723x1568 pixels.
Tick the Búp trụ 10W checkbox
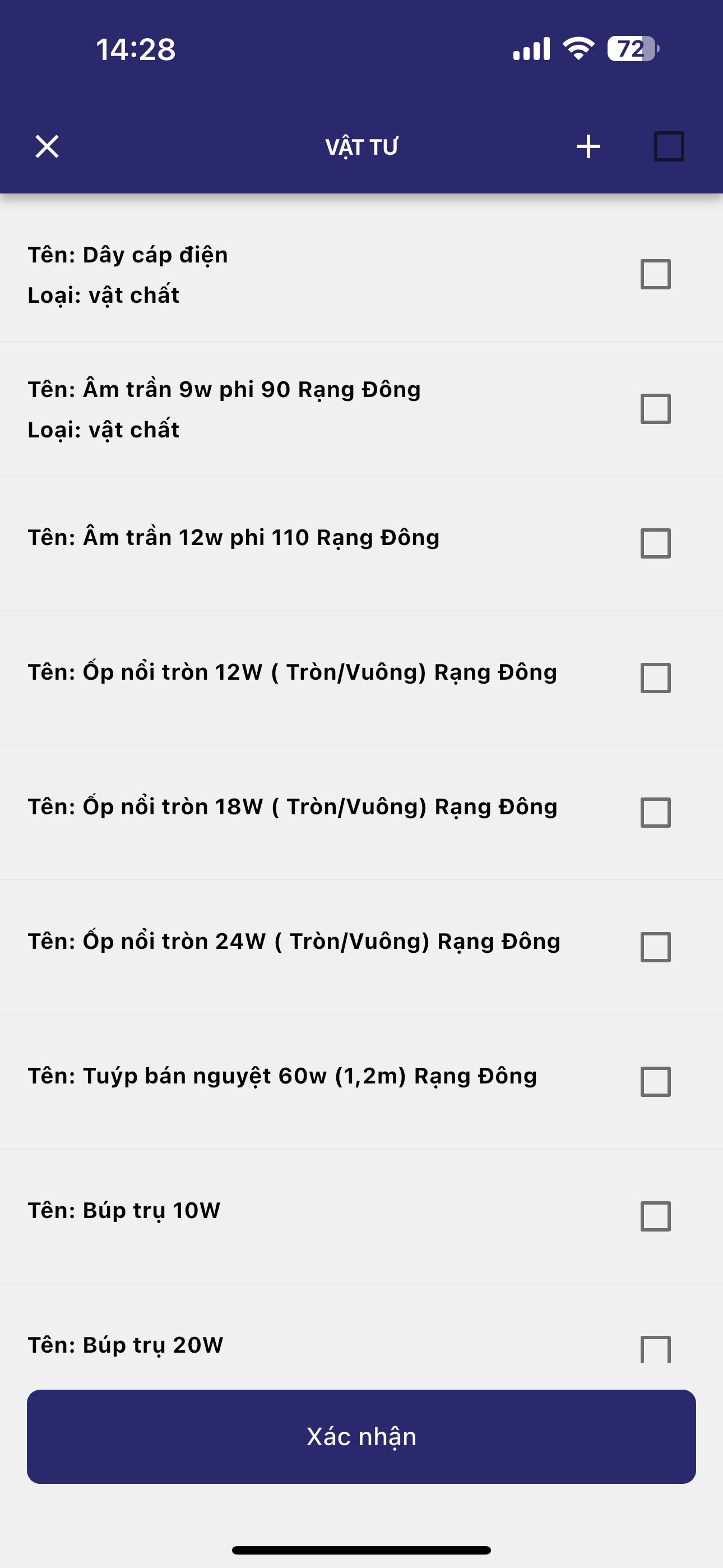(x=655, y=1216)
